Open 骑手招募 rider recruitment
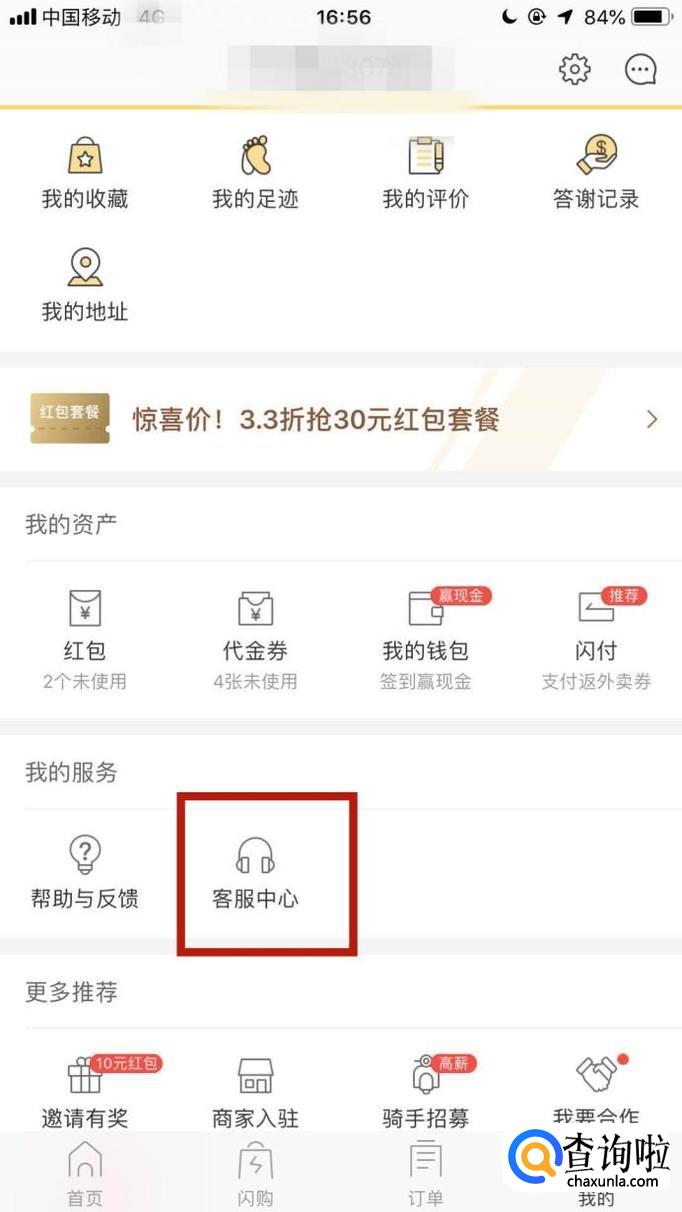 tap(426, 1090)
